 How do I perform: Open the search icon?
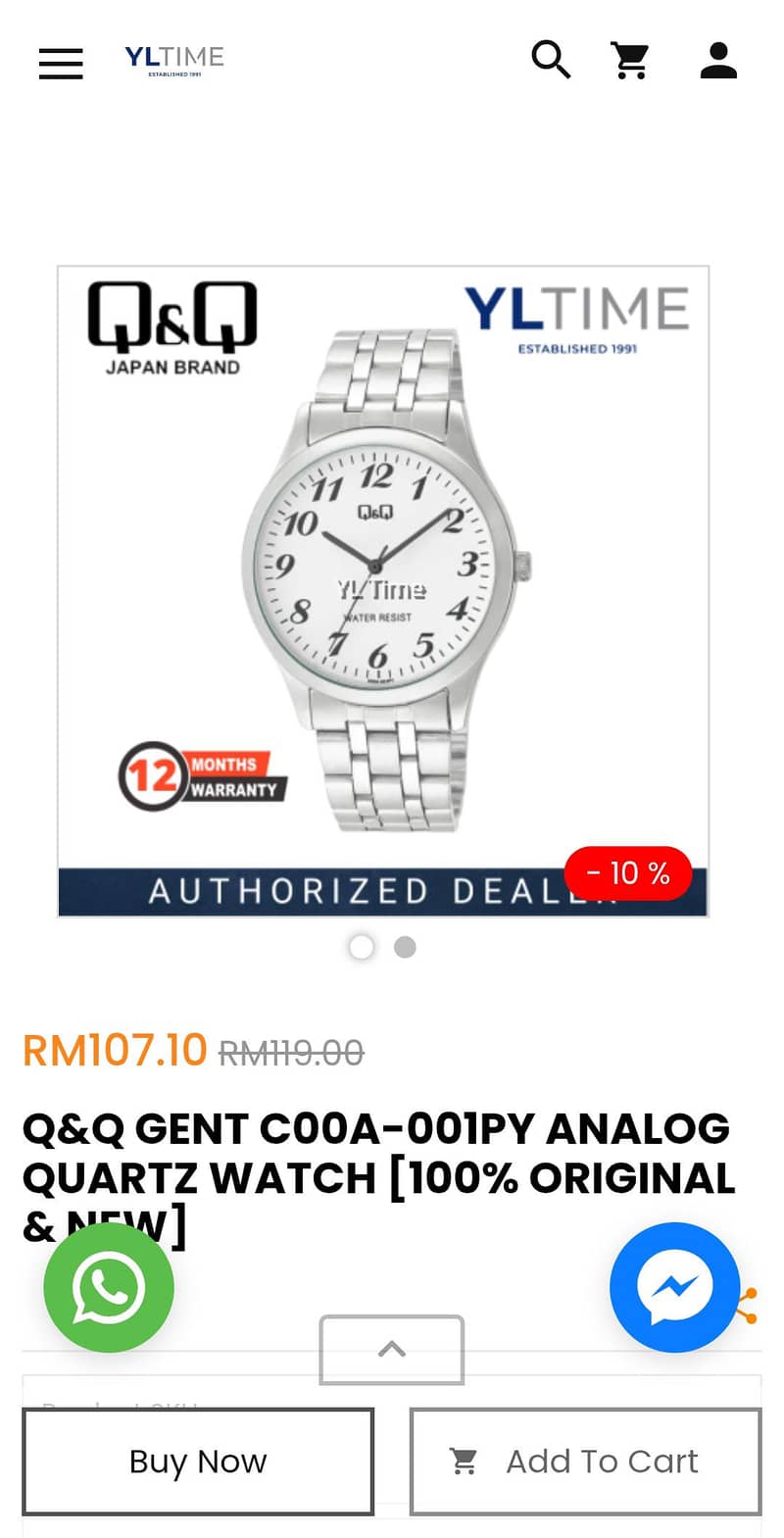coord(551,61)
